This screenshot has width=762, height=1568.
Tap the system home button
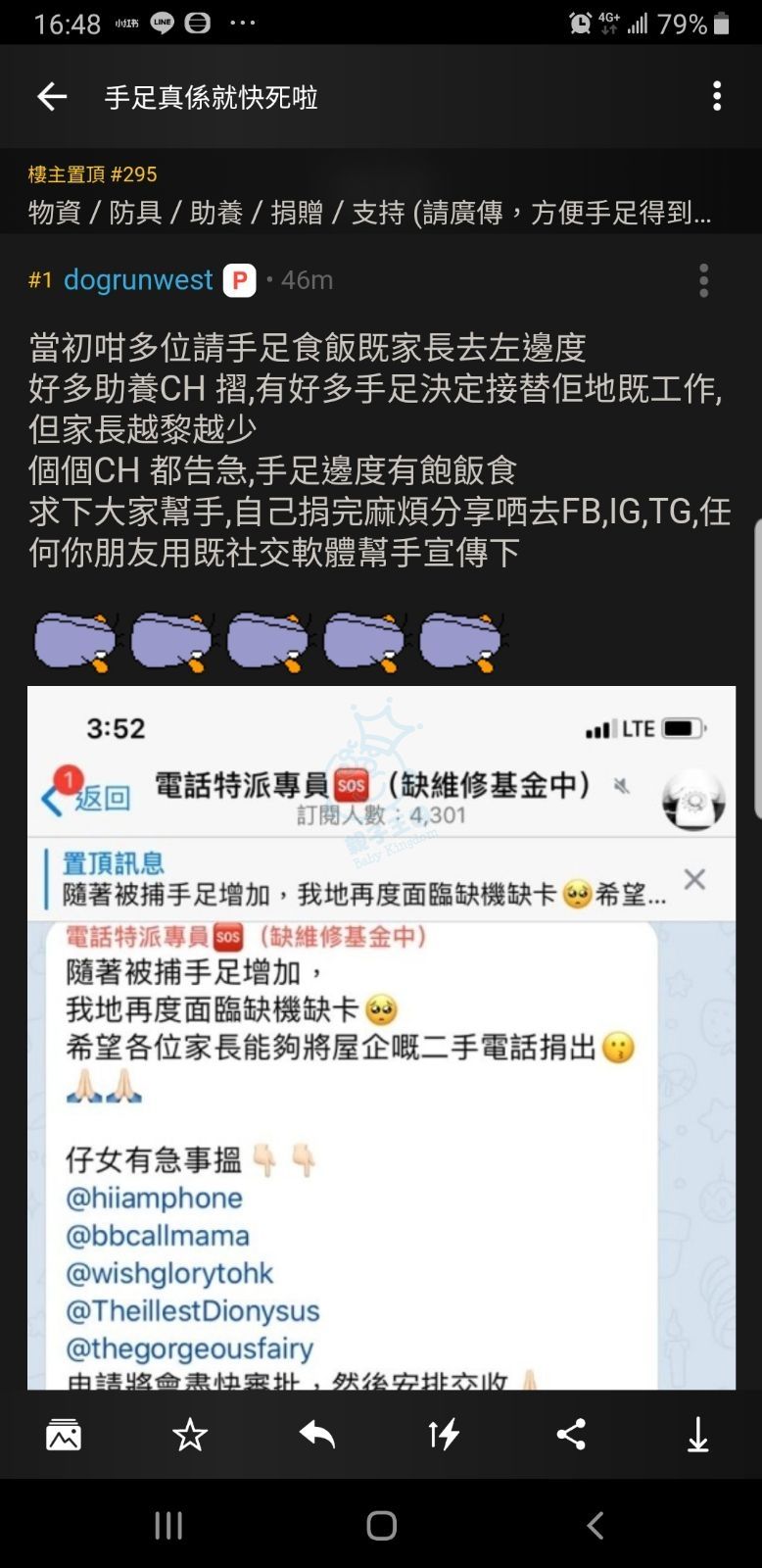pos(381,1525)
